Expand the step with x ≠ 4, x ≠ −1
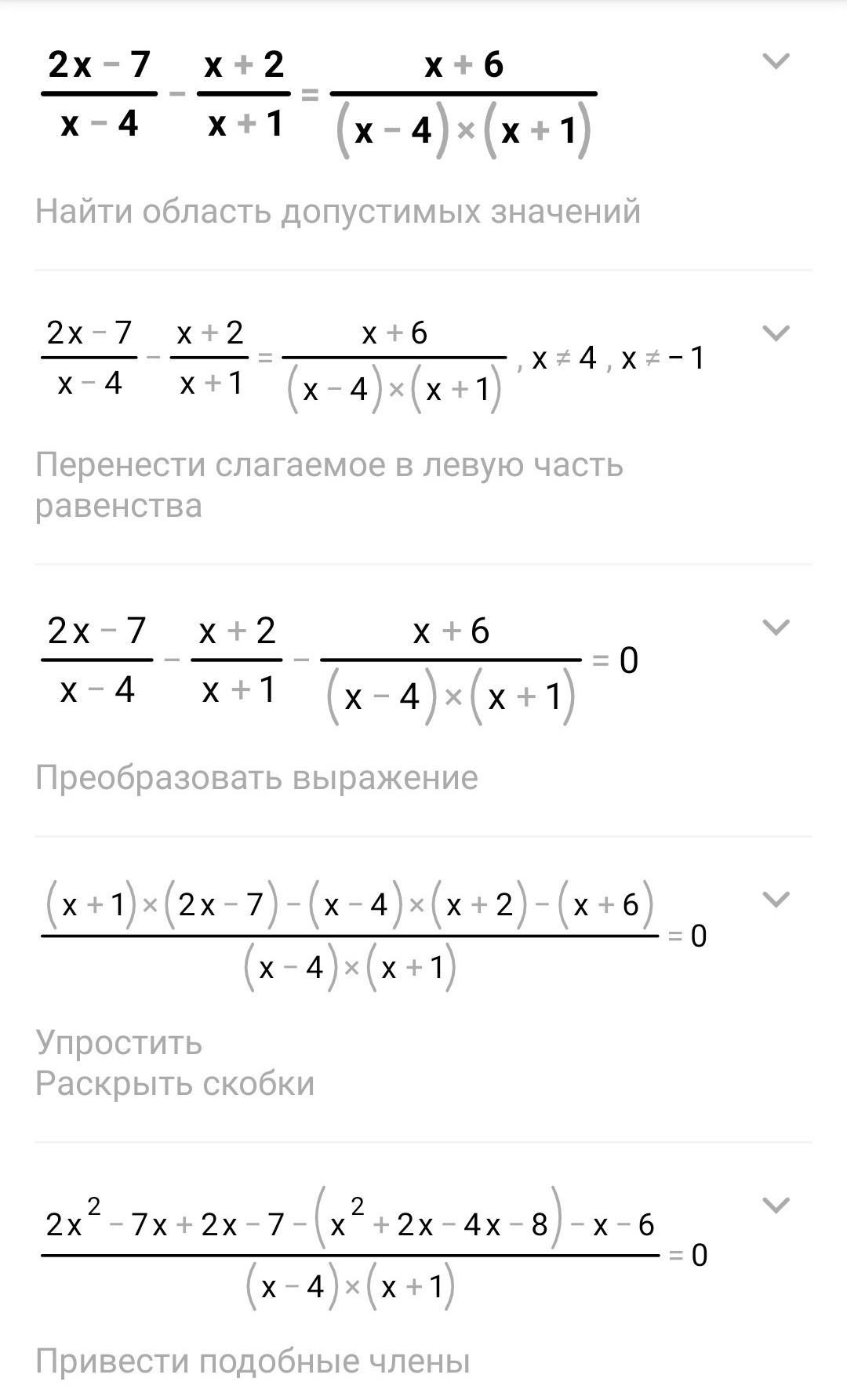The height and width of the screenshot is (1400, 847). (776, 333)
